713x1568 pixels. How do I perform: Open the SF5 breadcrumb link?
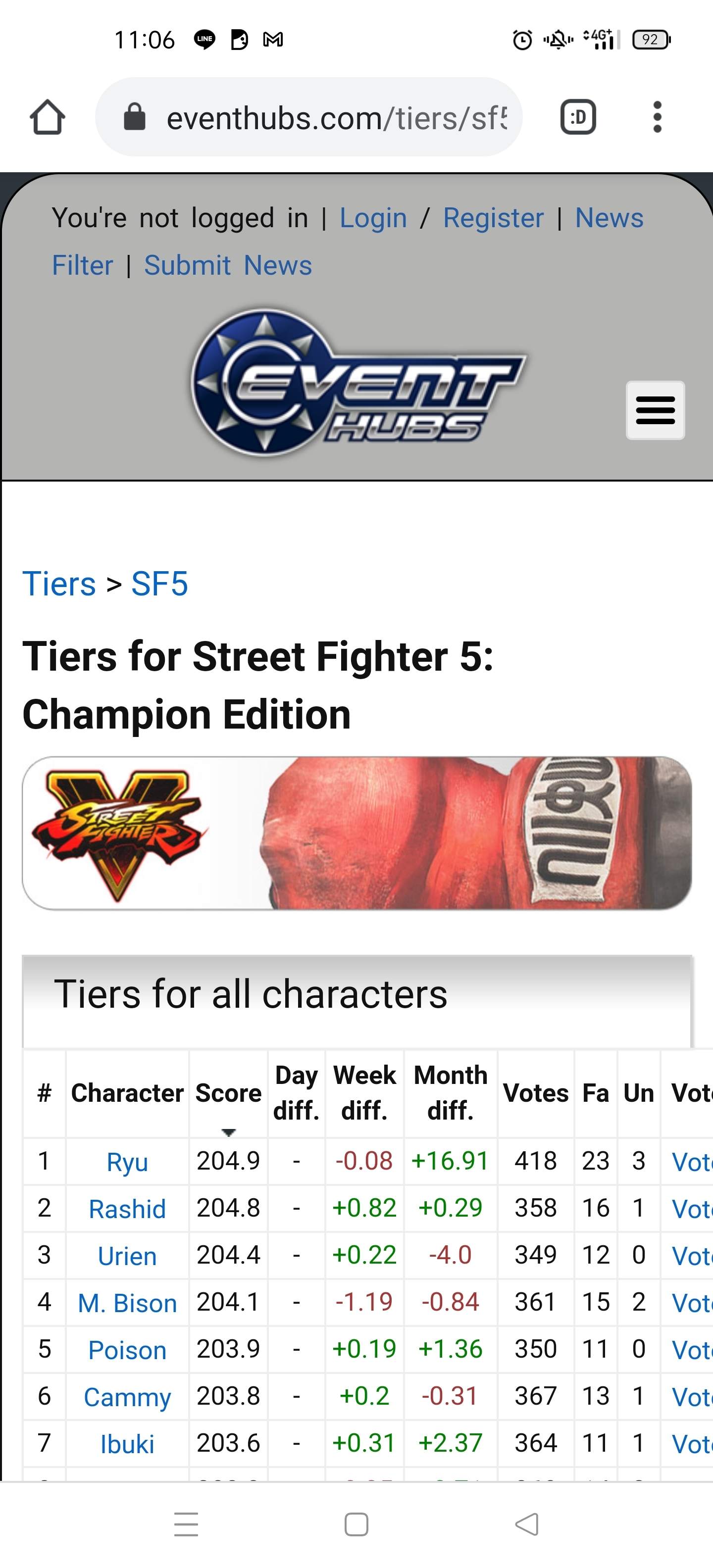(x=159, y=584)
